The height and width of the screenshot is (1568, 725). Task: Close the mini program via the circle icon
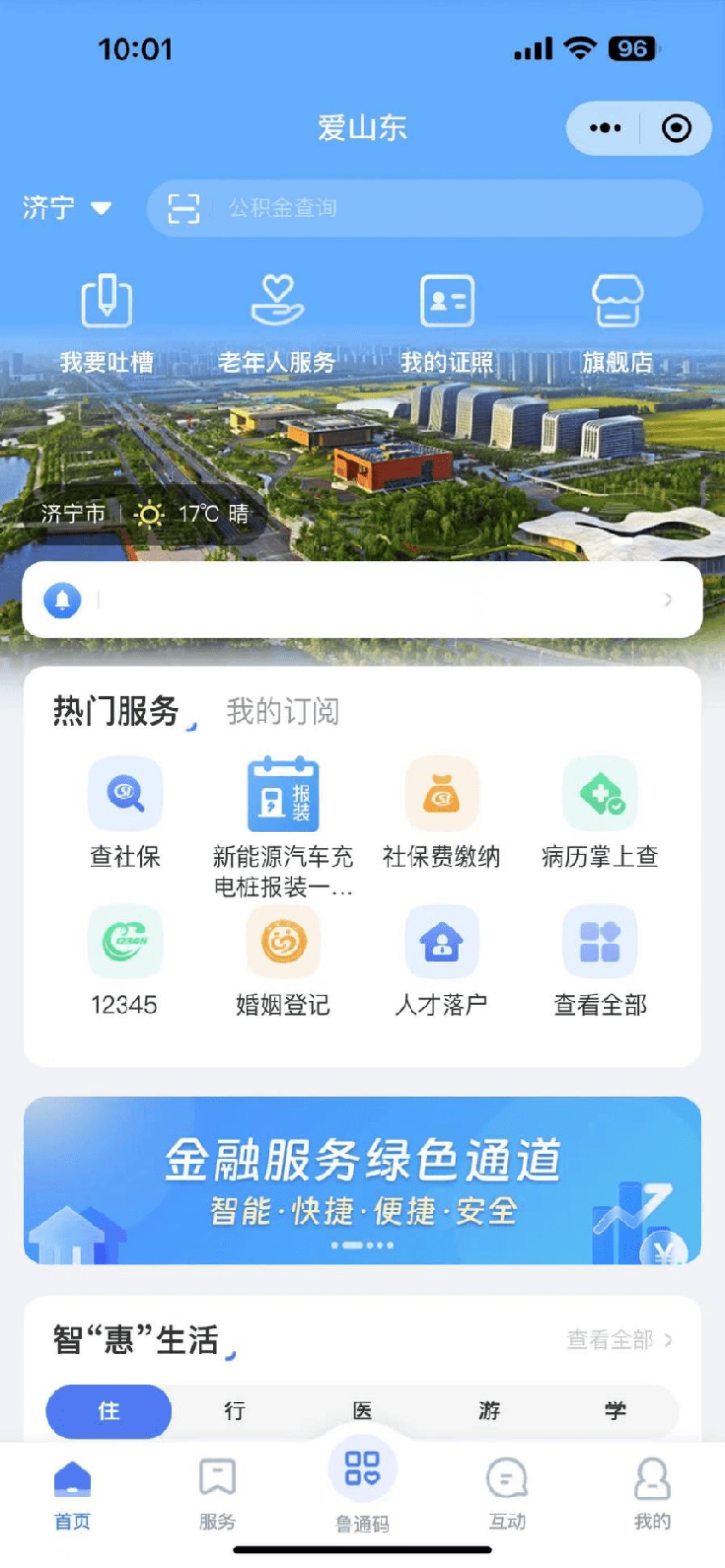click(676, 128)
